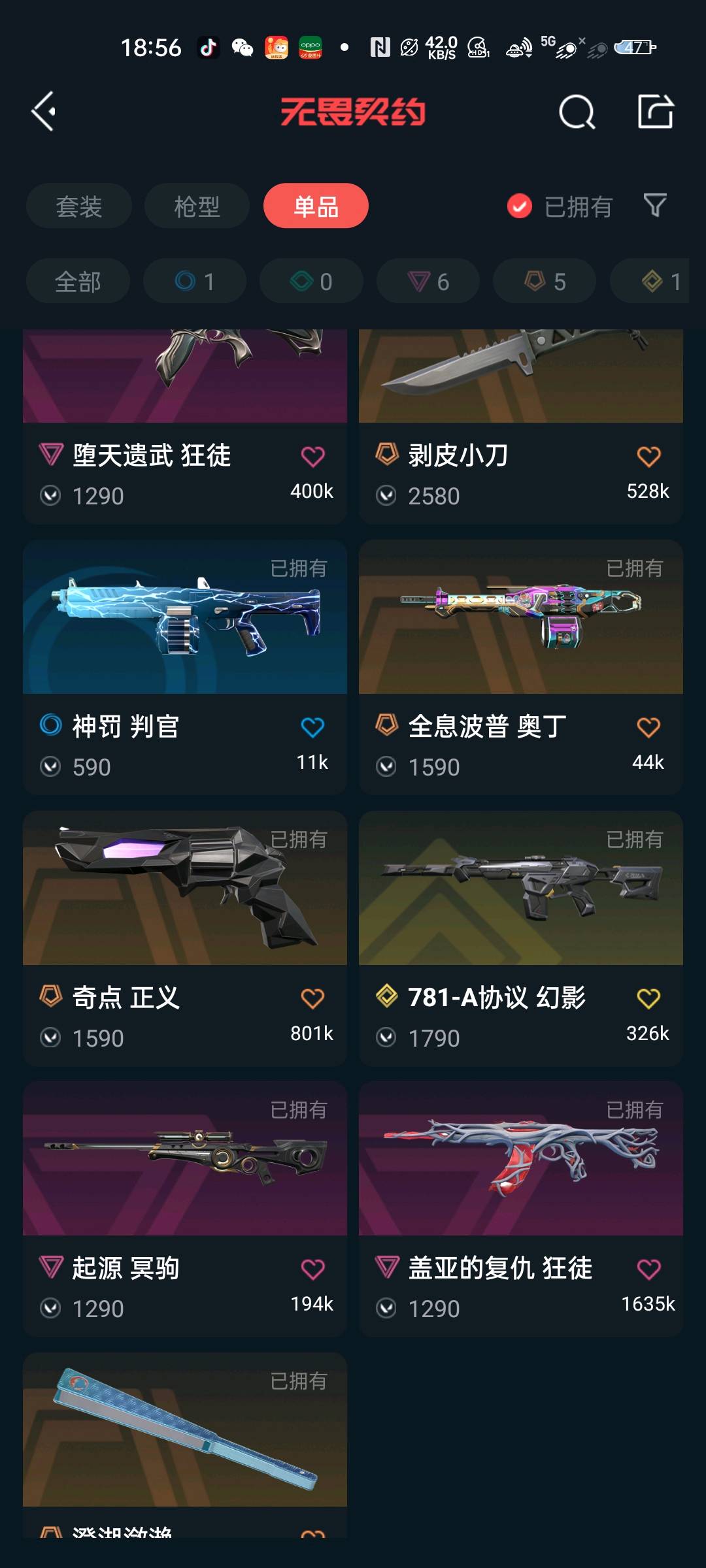Image resolution: width=706 pixels, height=1568 pixels.
Task: Like the 奇点 正义 skin
Action: tap(312, 998)
